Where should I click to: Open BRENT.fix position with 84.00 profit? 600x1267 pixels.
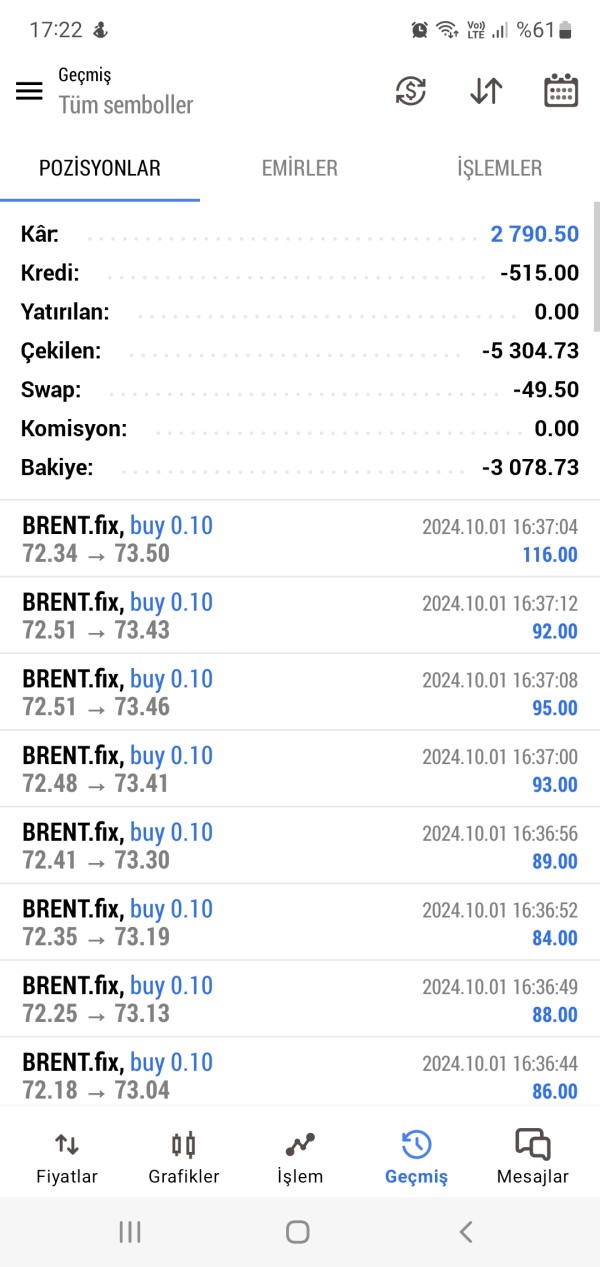pos(300,923)
